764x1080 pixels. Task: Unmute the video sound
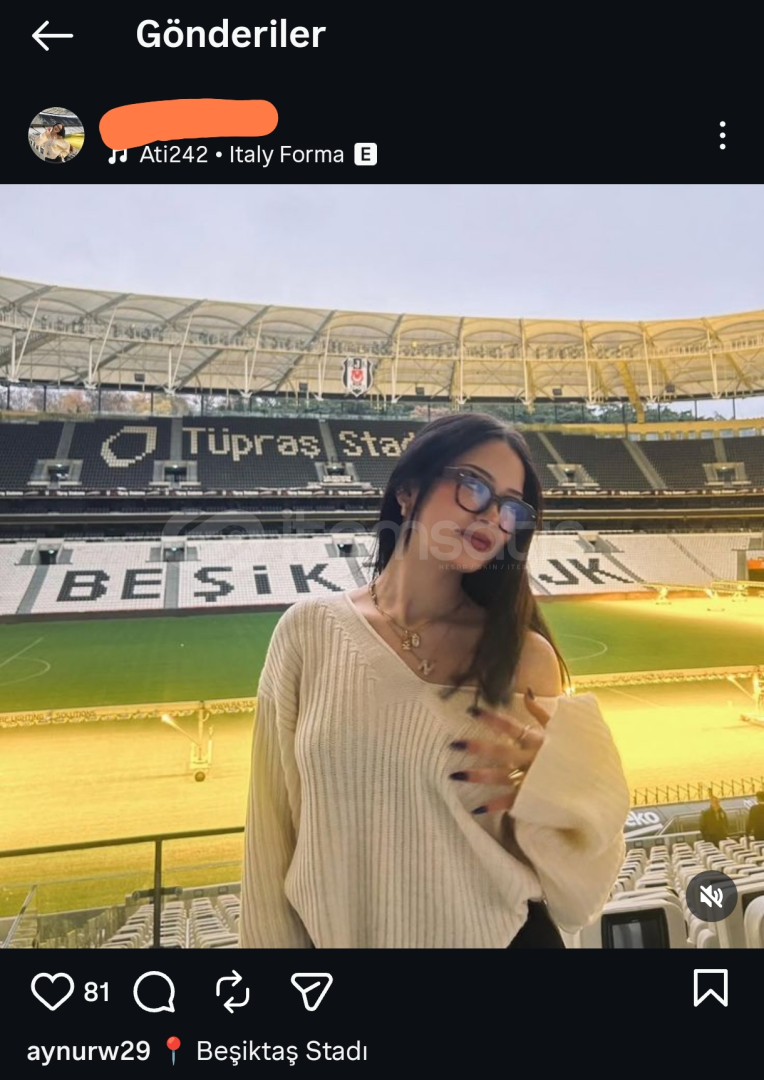click(711, 897)
